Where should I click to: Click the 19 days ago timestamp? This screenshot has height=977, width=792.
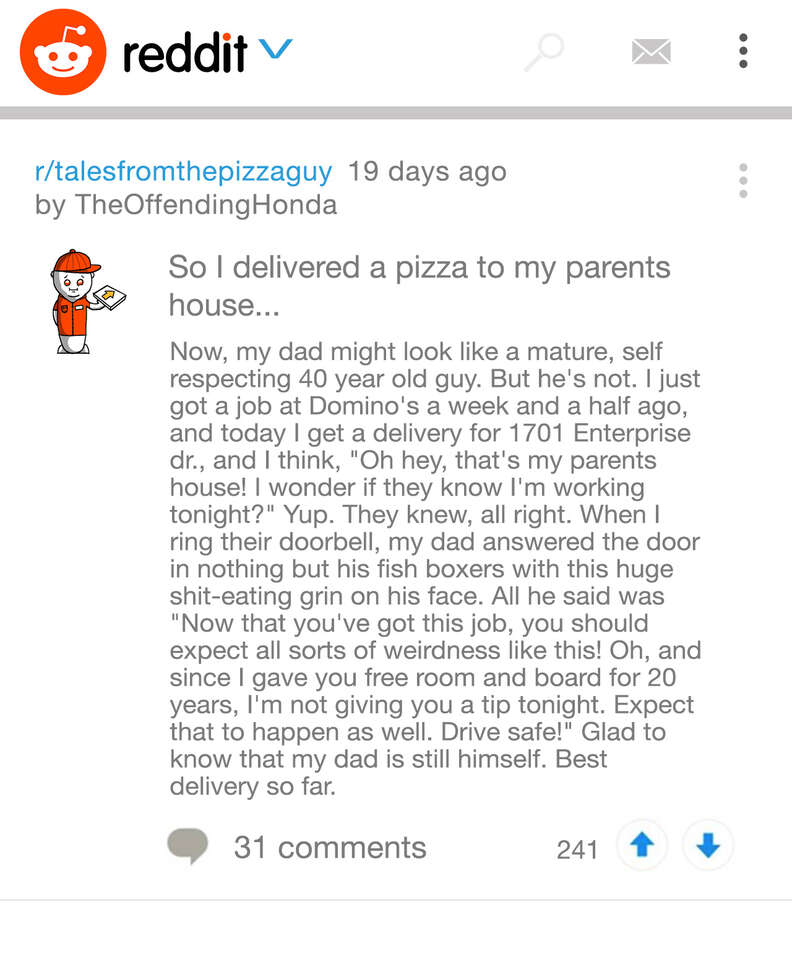(x=425, y=171)
